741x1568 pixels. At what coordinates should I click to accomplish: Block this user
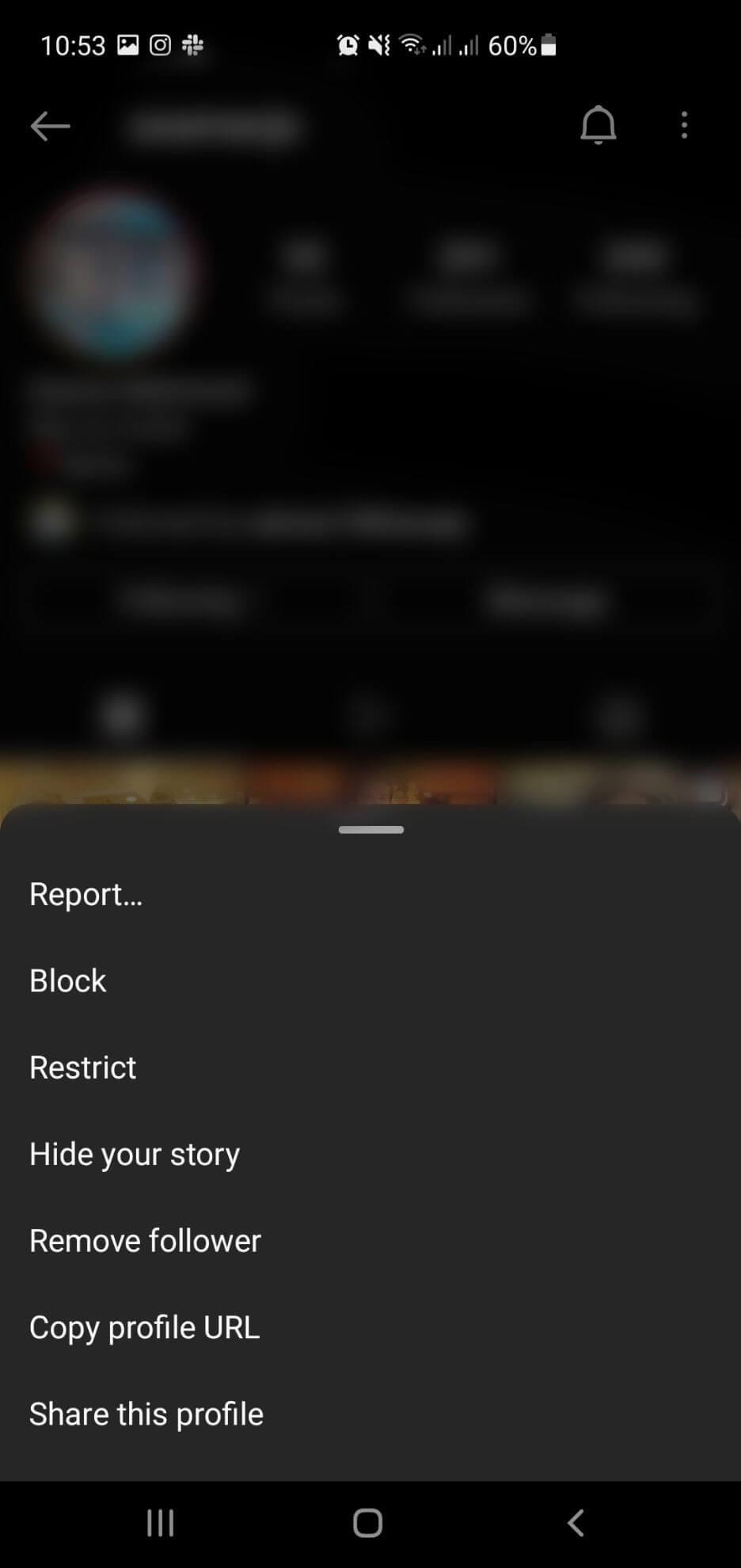(370, 980)
